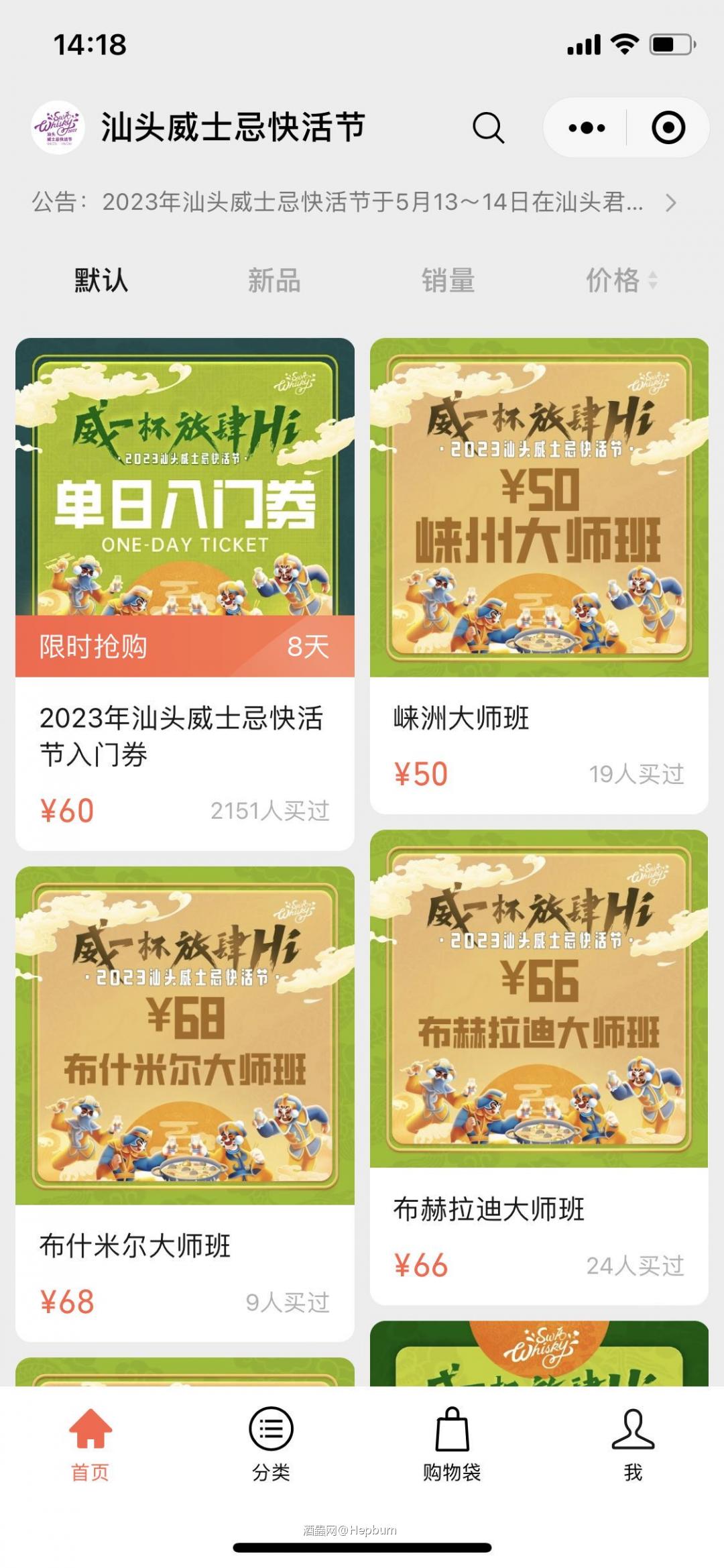
Task: Tap the three-dot options icon top right
Action: click(585, 127)
